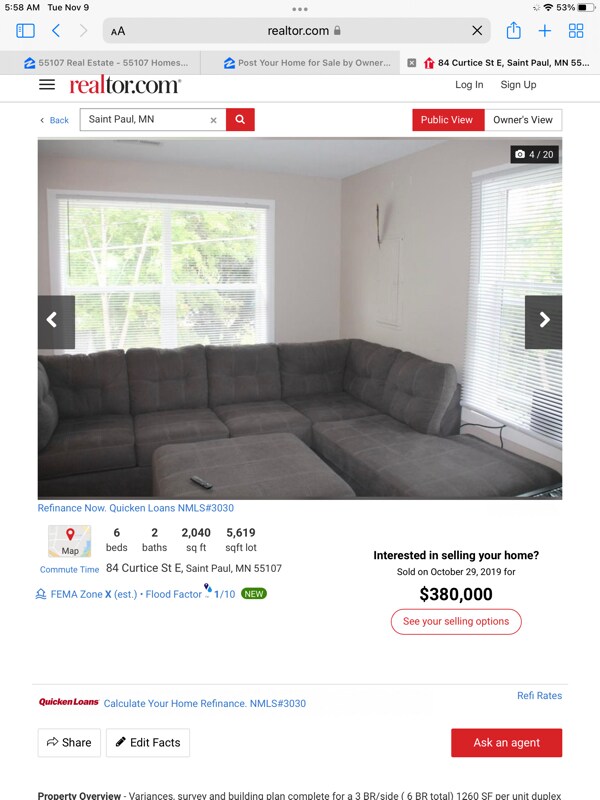Go to the previous listing photo
The height and width of the screenshot is (800, 600).
55,321
